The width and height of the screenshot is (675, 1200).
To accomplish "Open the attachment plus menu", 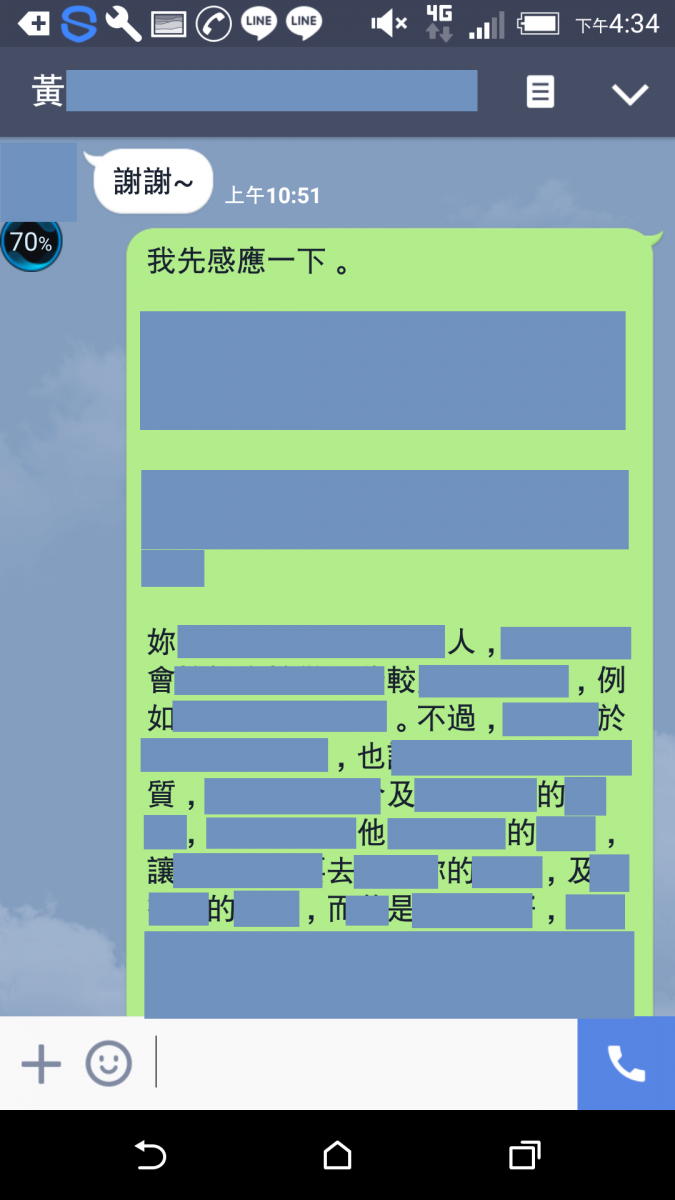I will click(x=41, y=1063).
